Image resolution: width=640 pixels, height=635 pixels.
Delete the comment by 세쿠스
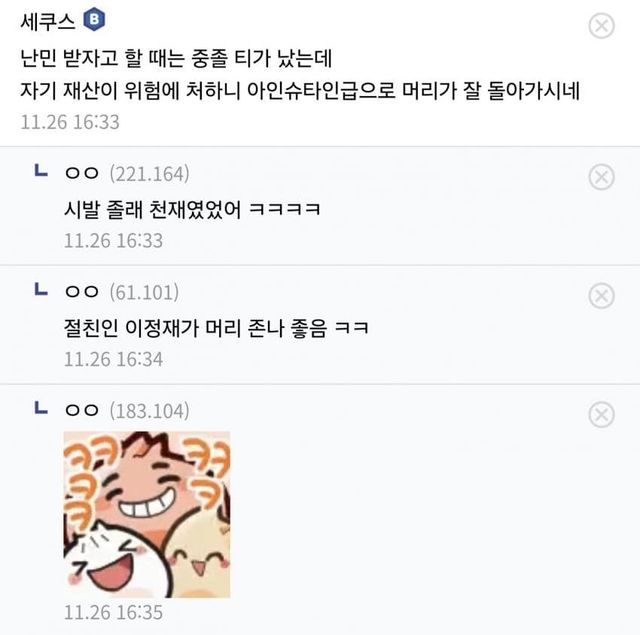(601, 26)
